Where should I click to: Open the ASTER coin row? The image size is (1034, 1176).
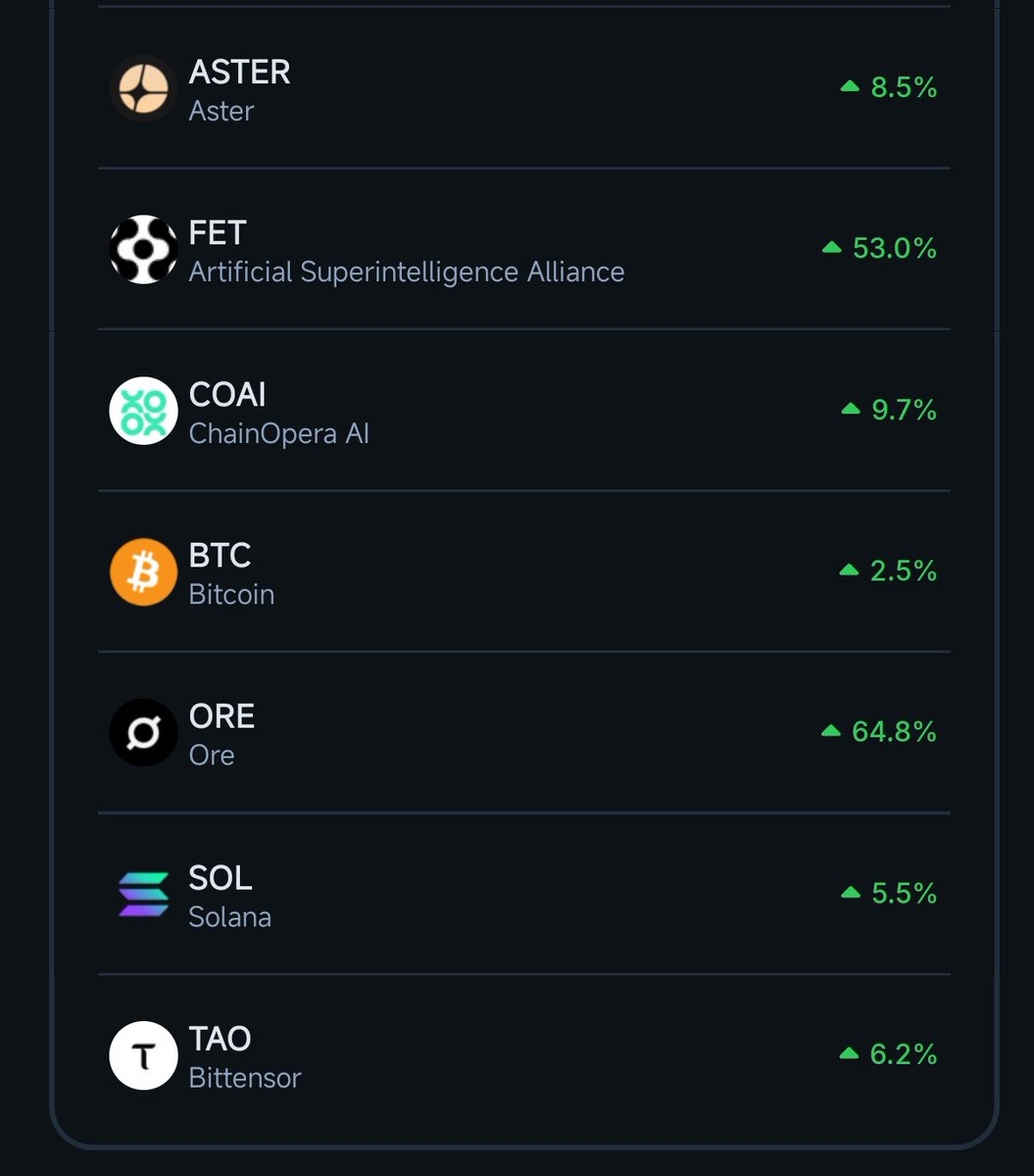(523, 89)
